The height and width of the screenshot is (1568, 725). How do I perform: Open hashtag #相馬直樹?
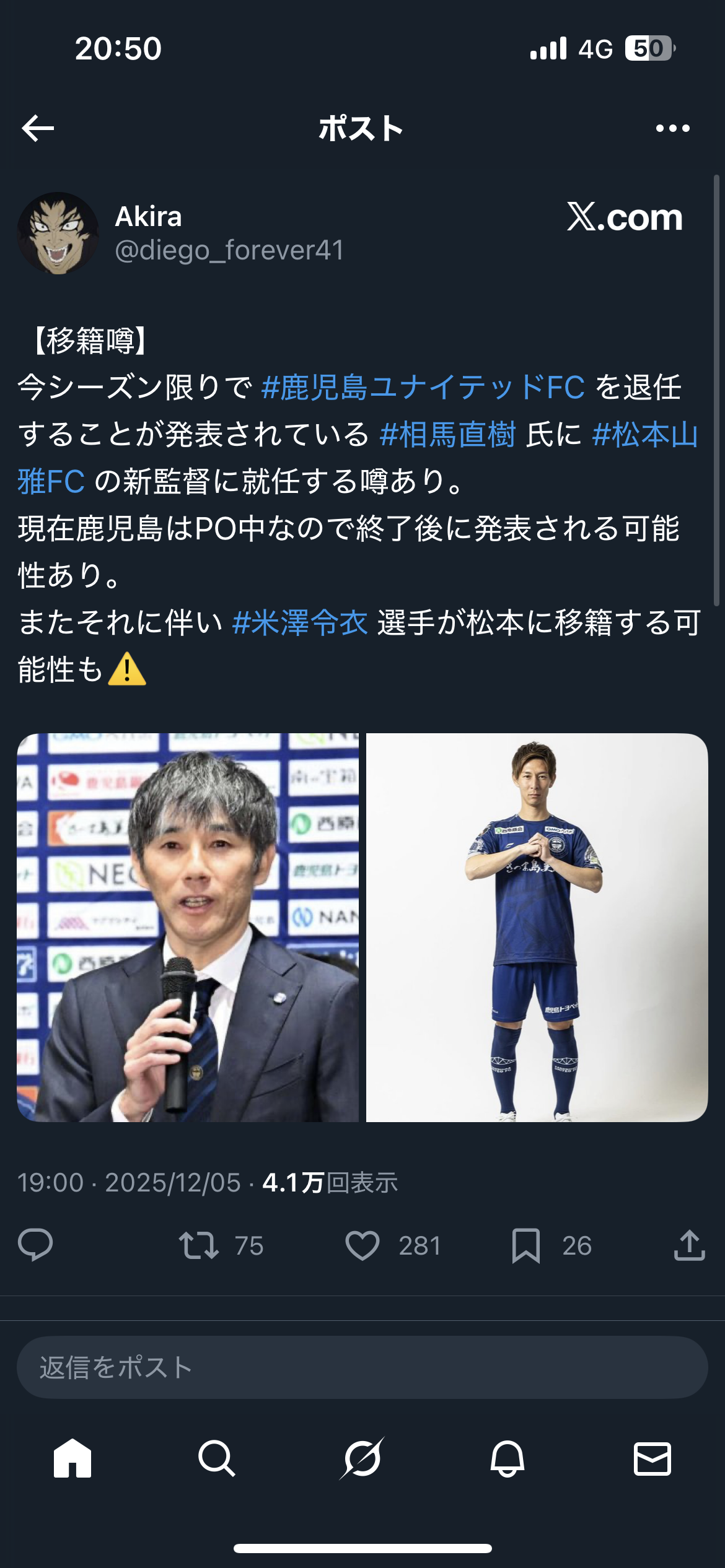click(447, 435)
